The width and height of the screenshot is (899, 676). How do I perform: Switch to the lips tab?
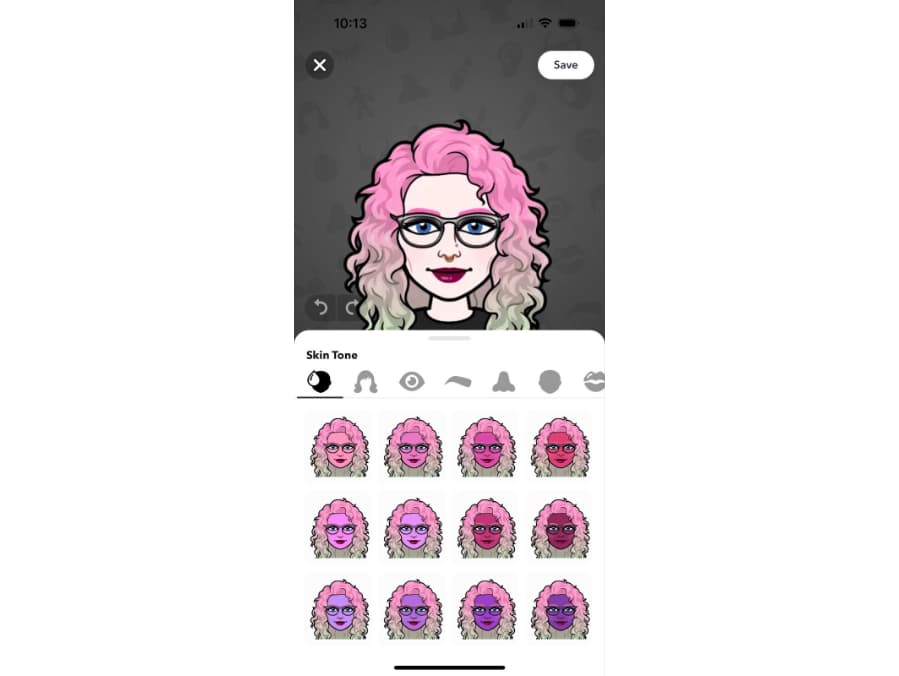click(594, 381)
